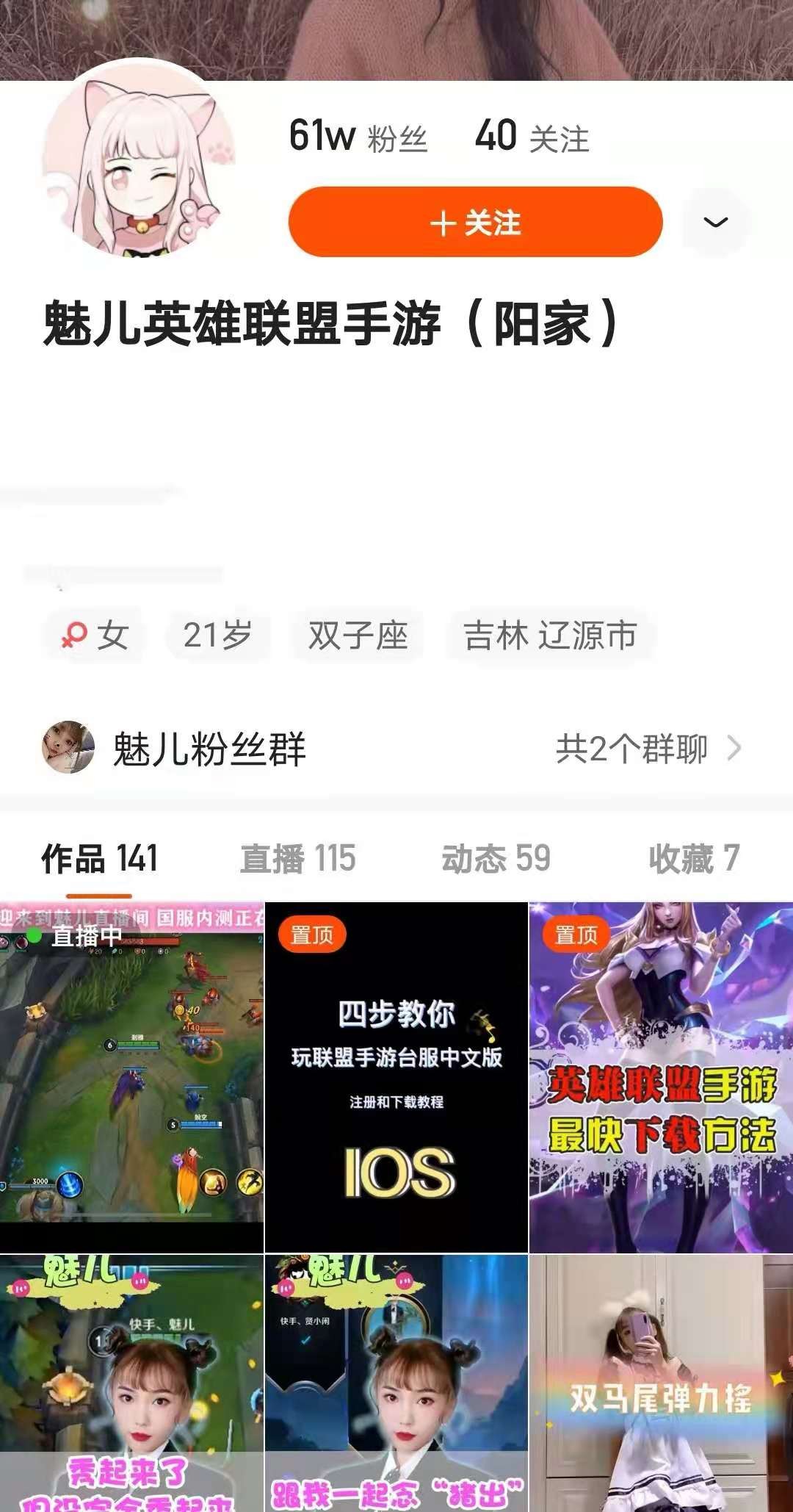
Task: Click the cat-ear profile avatar
Action: point(136,169)
